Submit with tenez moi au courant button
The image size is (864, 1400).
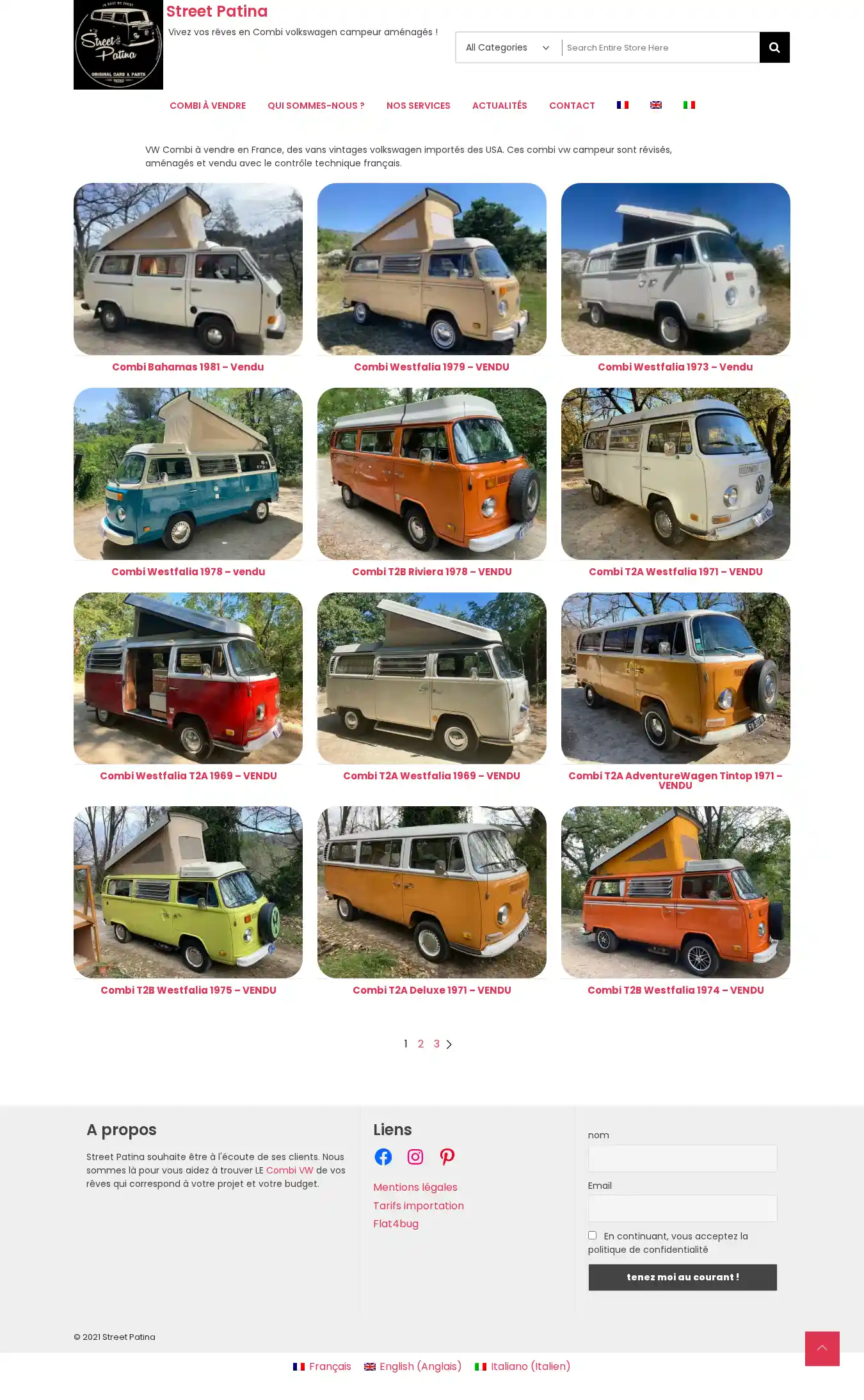tap(682, 1277)
